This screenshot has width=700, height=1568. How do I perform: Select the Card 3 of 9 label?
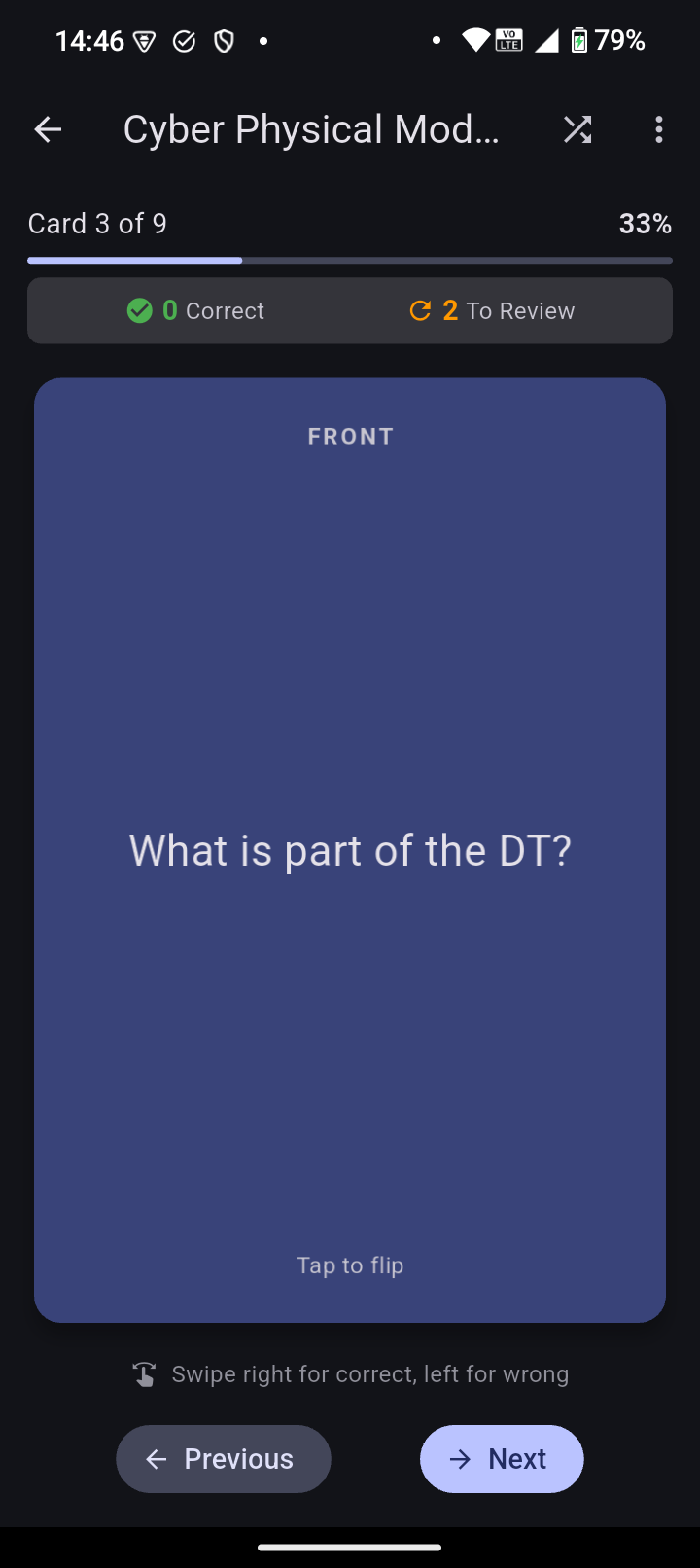click(97, 223)
